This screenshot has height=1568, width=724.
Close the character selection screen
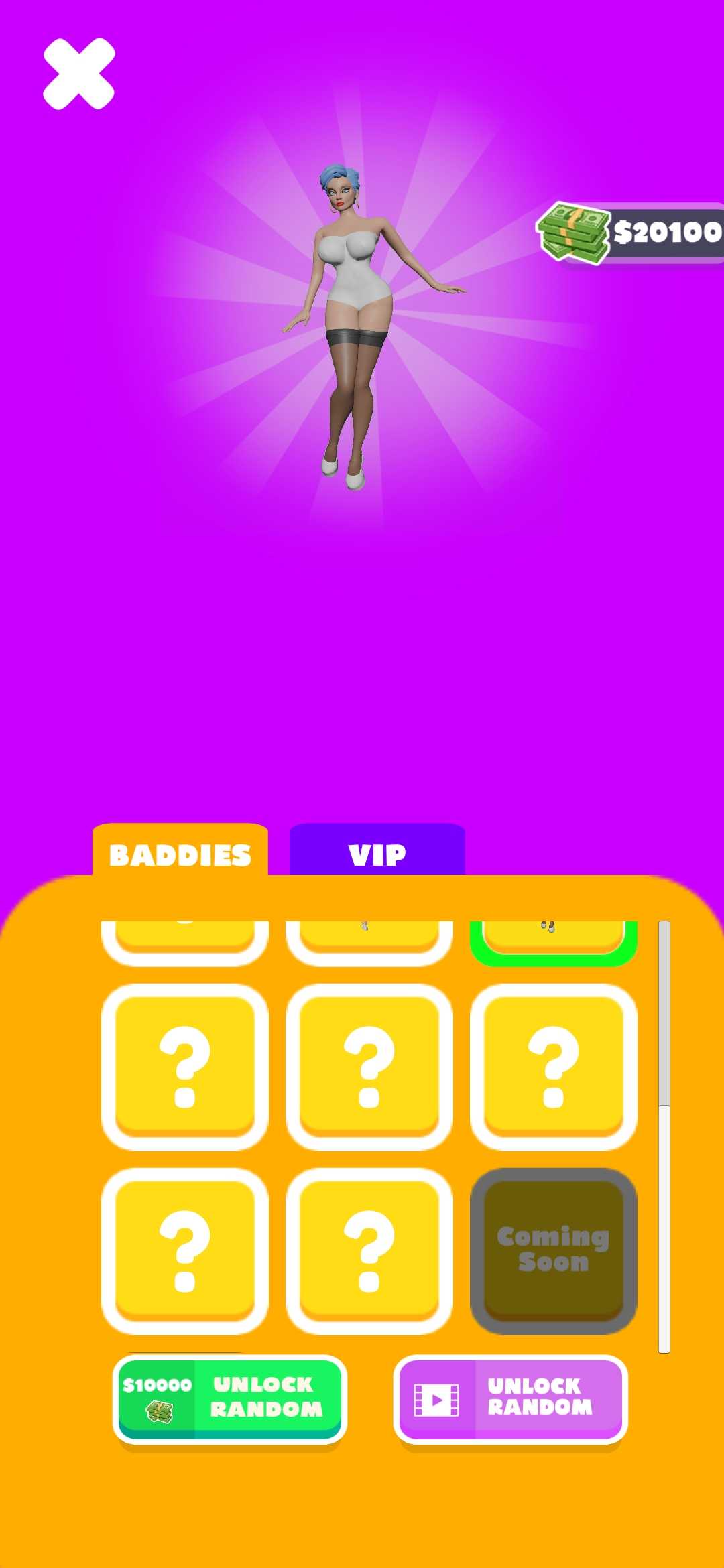(79, 74)
